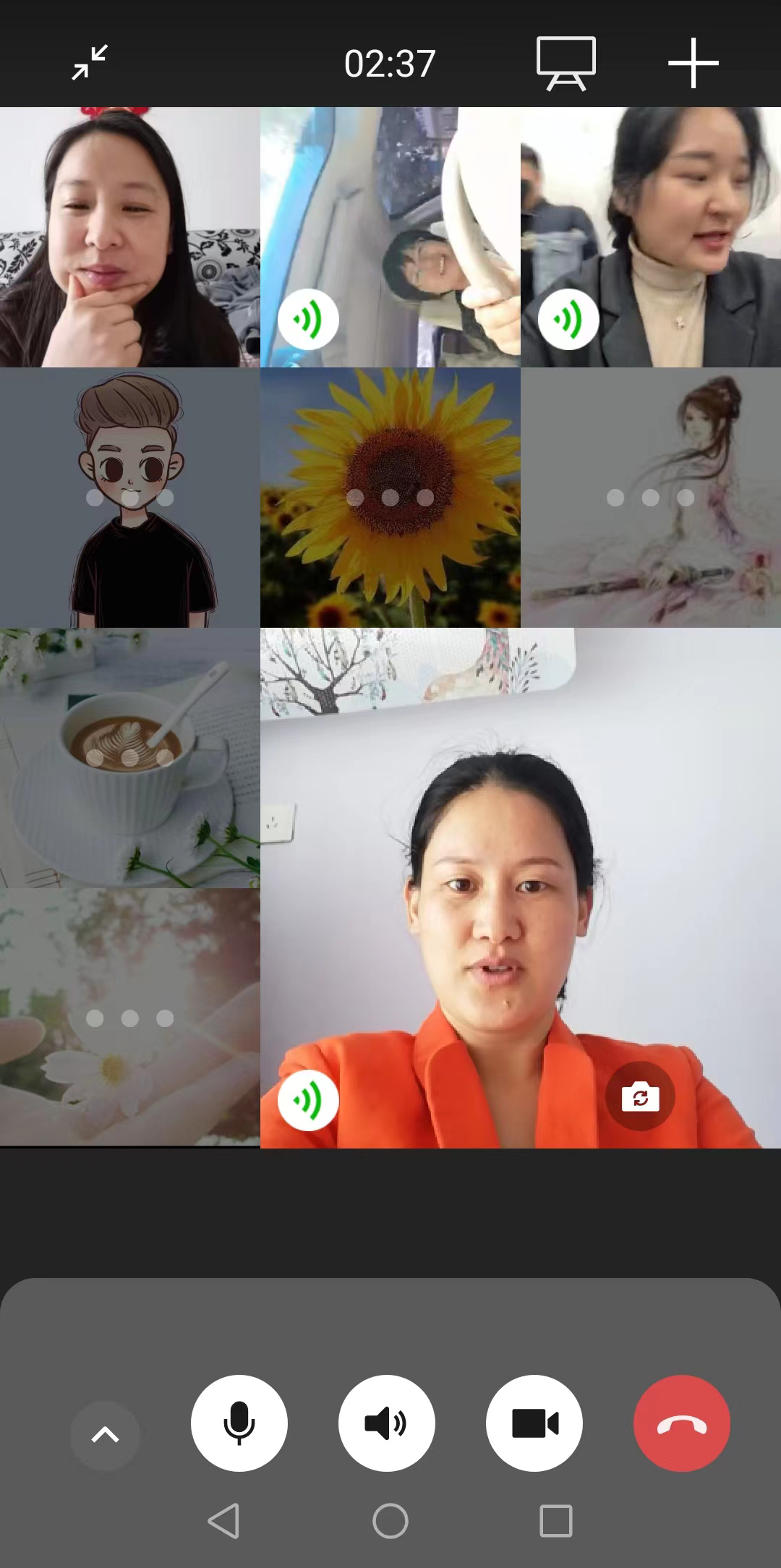The image size is (781, 1568).
Task: Go back using the system back button
Action: pos(224,1520)
